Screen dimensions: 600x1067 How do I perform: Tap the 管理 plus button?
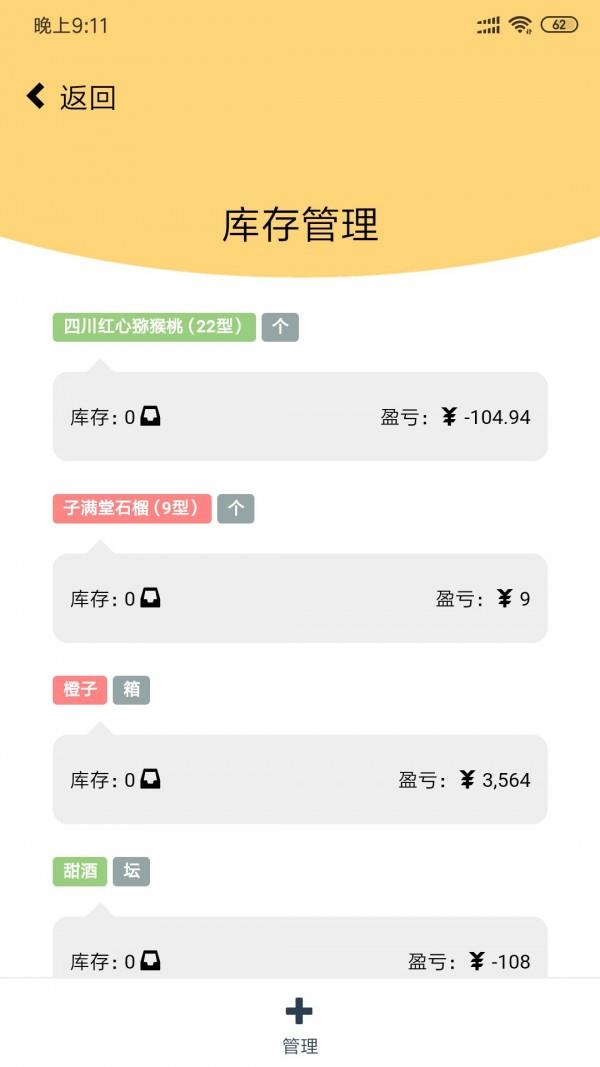click(x=299, y=1024)
